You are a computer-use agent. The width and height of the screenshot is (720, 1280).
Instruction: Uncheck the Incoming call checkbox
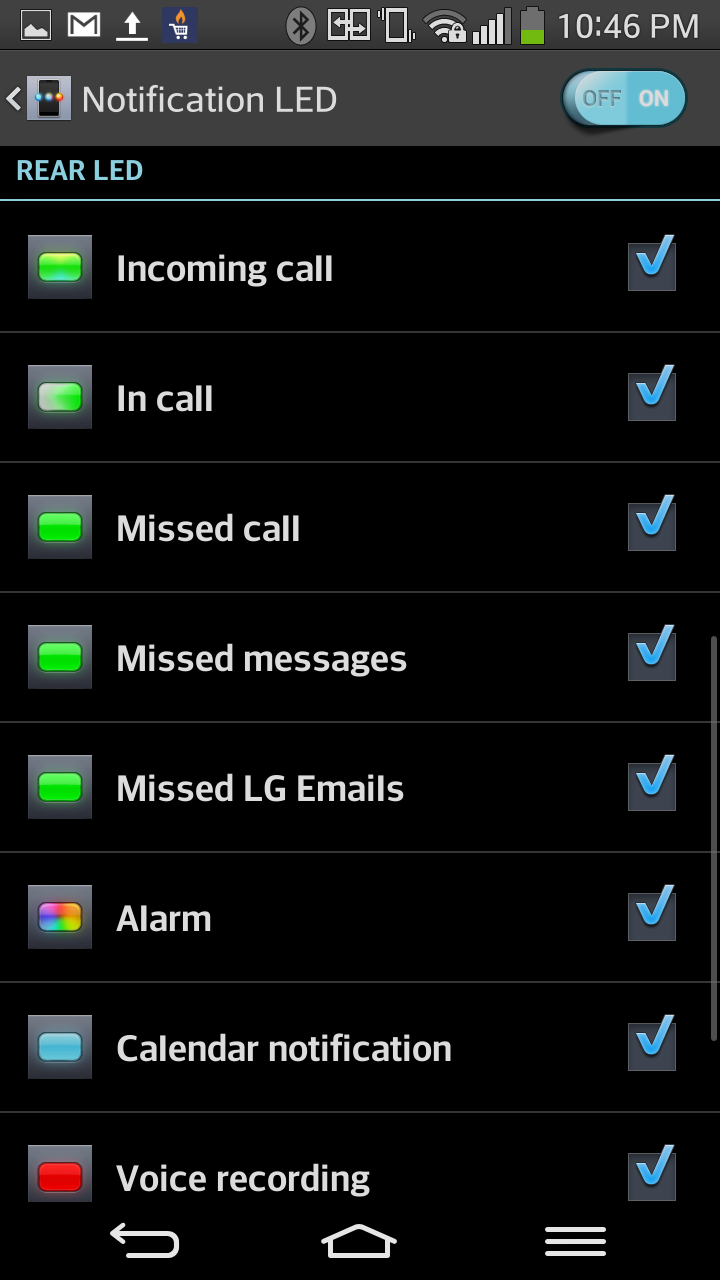click(652, 265)
